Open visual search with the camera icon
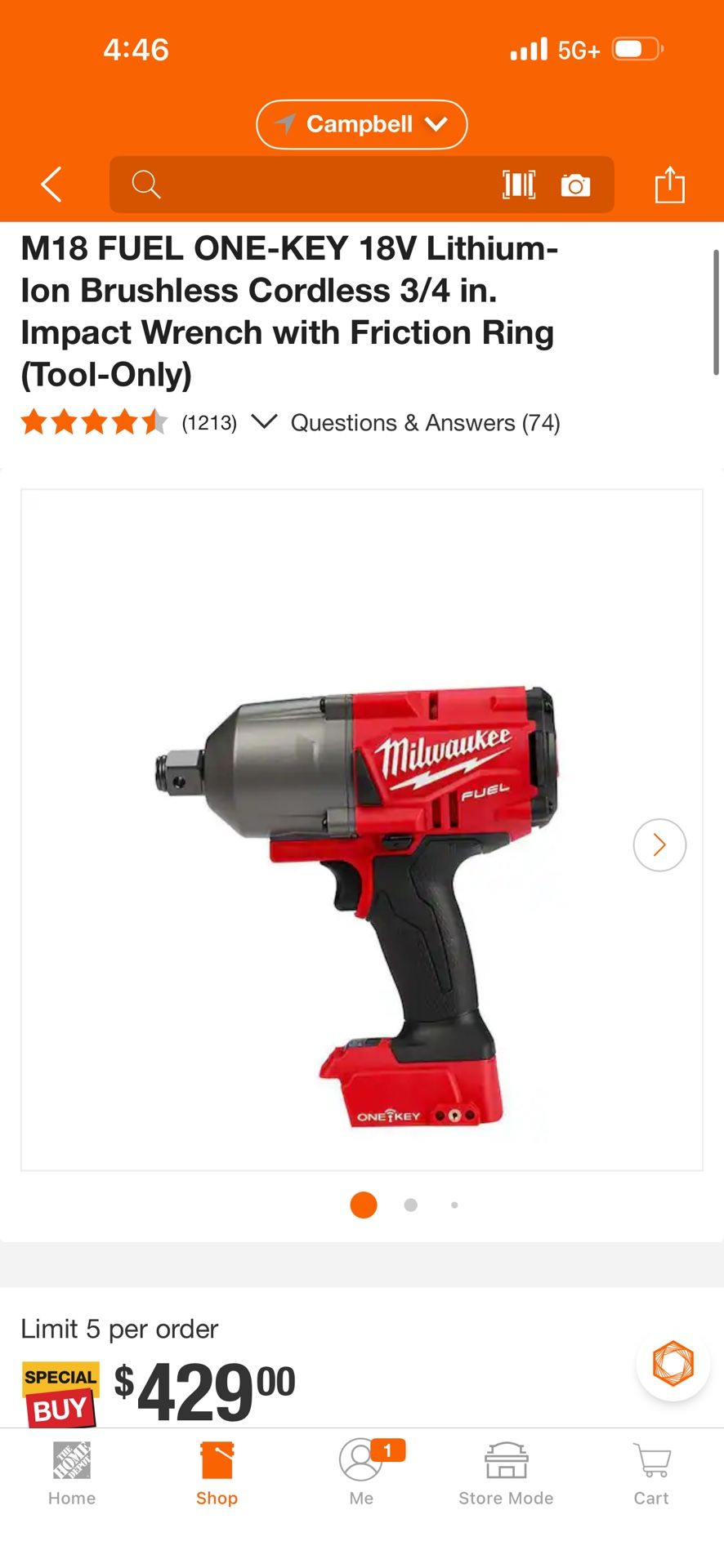This screenshot has height=1568, width=724. (576, 185)
